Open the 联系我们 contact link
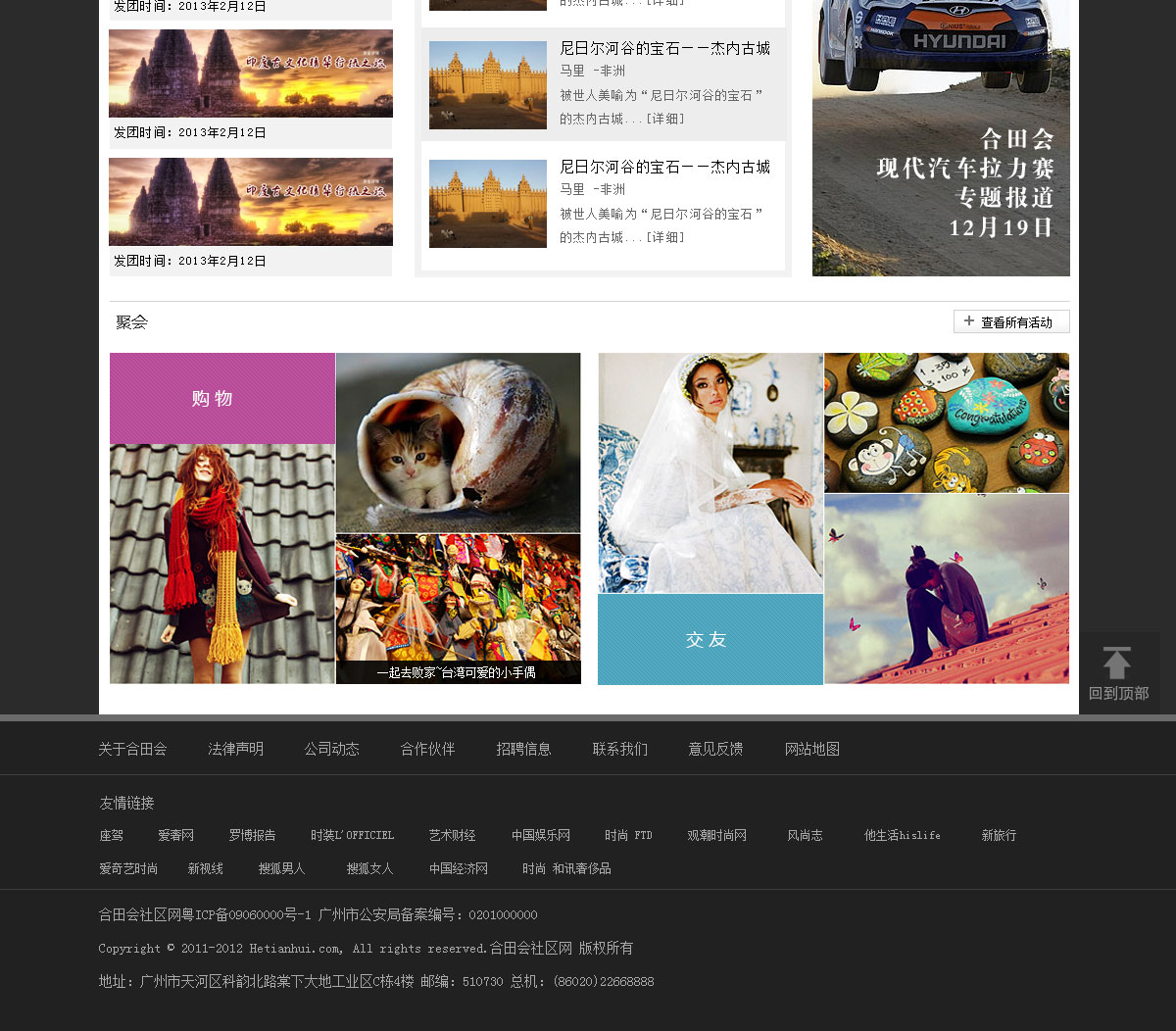This screenshot has width=1176, height=1031. [619, 749]
